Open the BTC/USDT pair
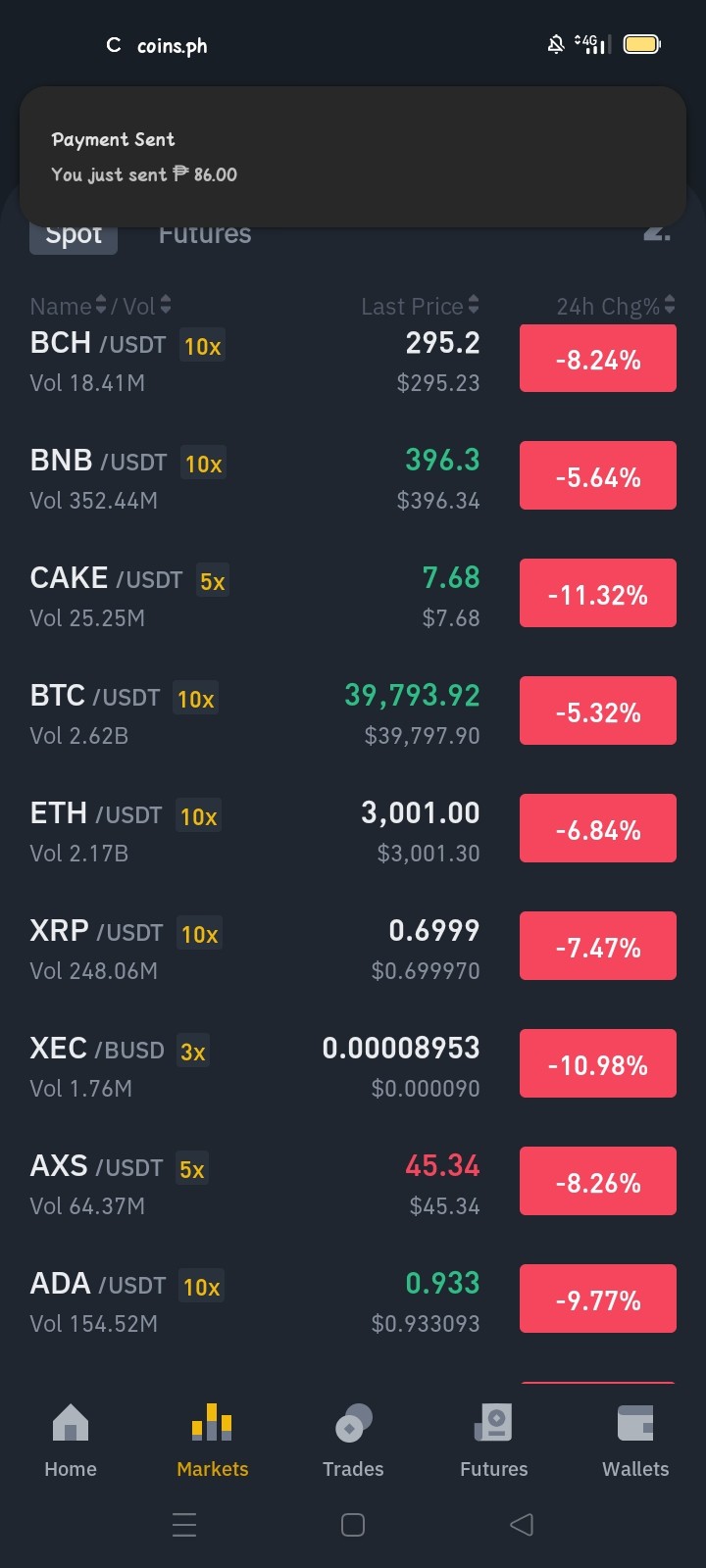 coord(353,713)
